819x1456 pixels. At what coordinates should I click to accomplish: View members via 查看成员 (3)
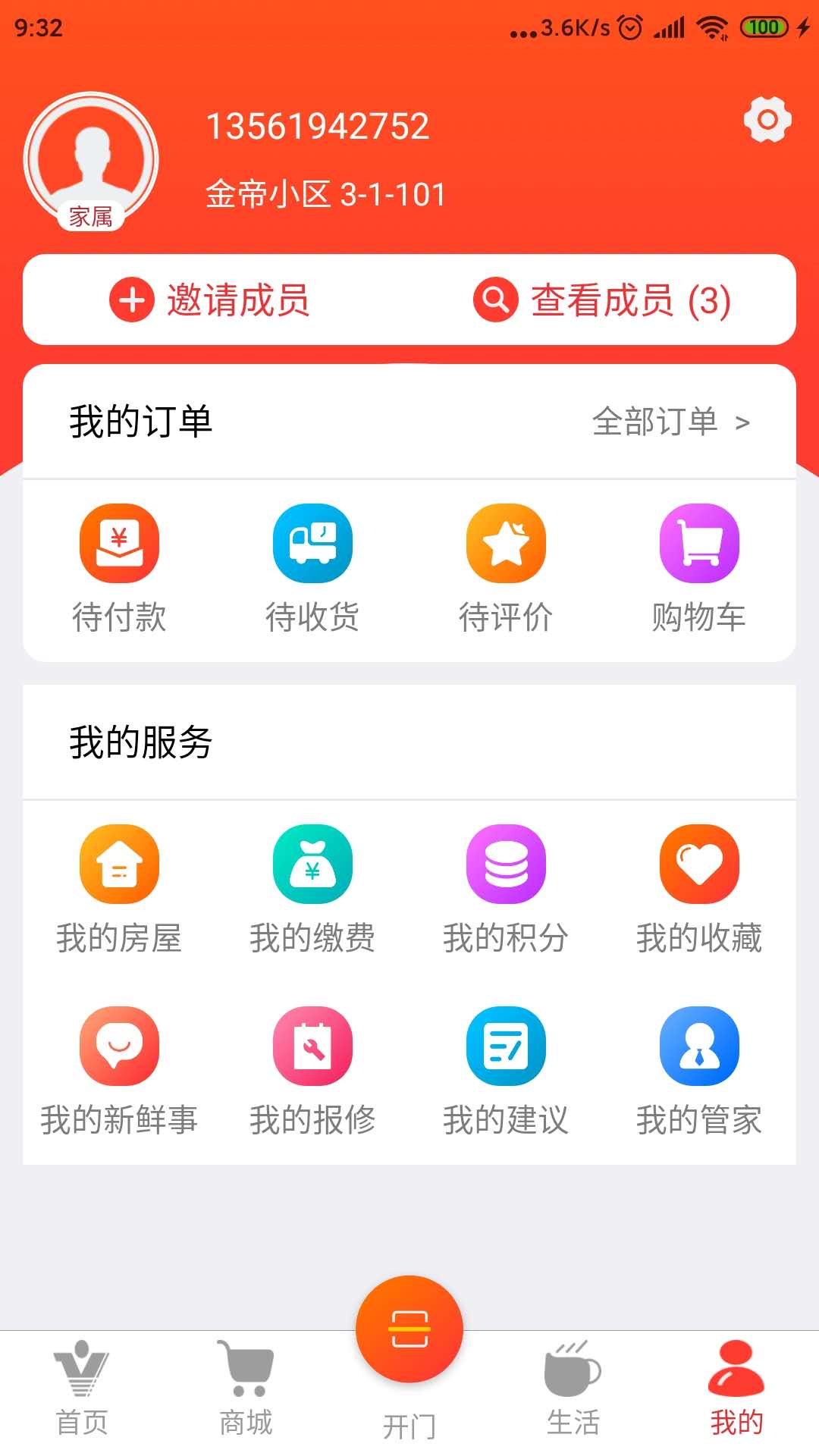602,300
